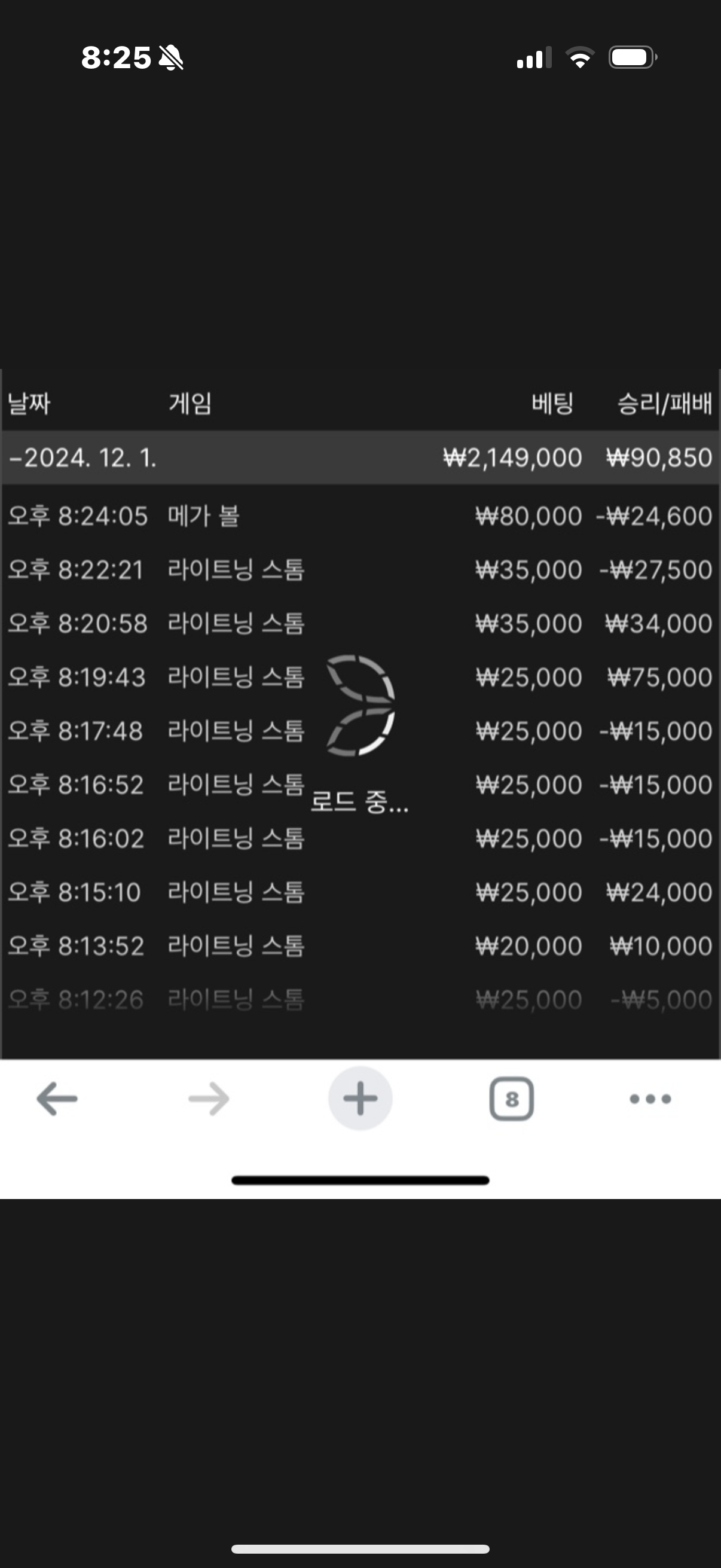
Task: Open the browser's three-dot menu
Action: [x=650, y=1099]
